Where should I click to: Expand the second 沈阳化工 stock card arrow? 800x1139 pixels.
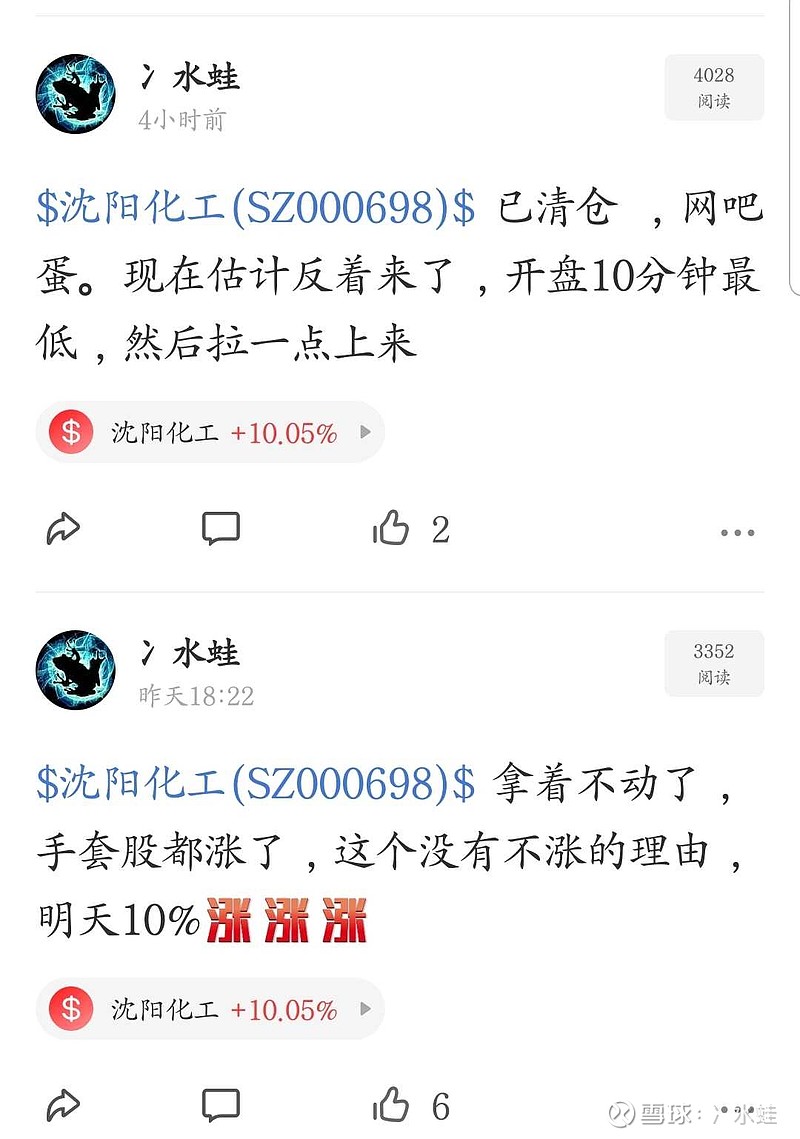coord(364,1009)
